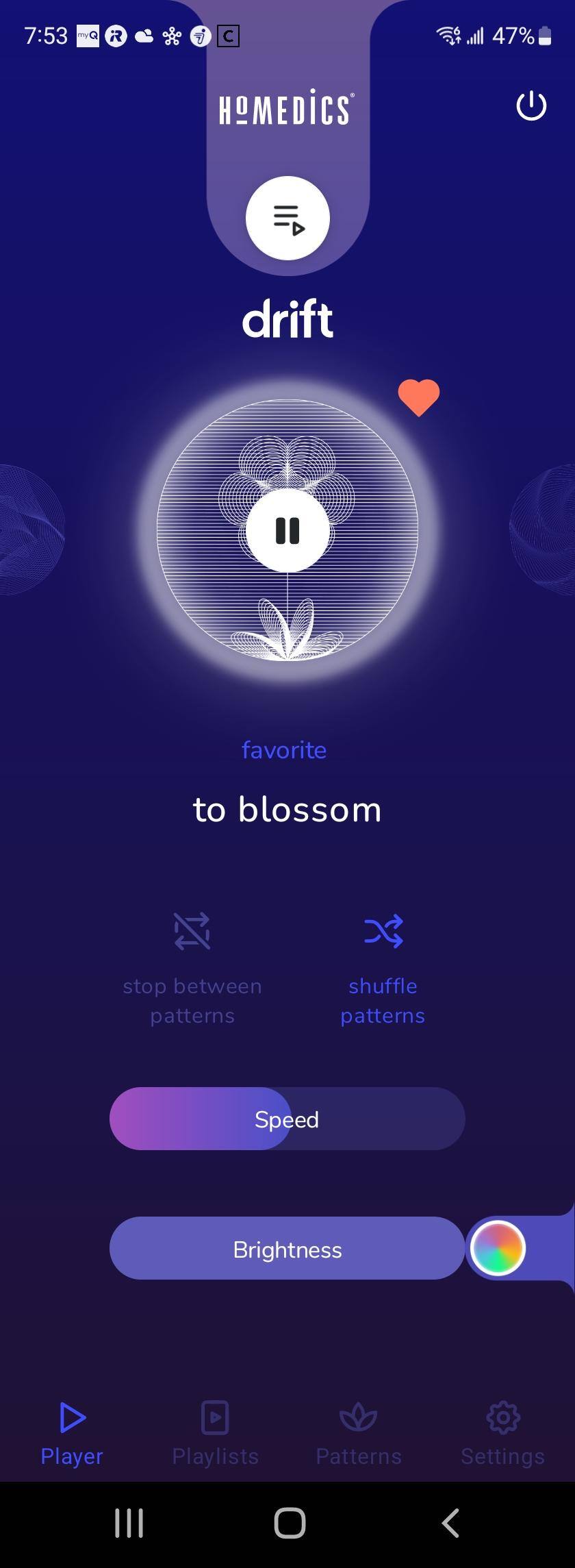Go back with system back button
The width and height of the screenshot is (575, 1568).
[x=450, y=1523]
